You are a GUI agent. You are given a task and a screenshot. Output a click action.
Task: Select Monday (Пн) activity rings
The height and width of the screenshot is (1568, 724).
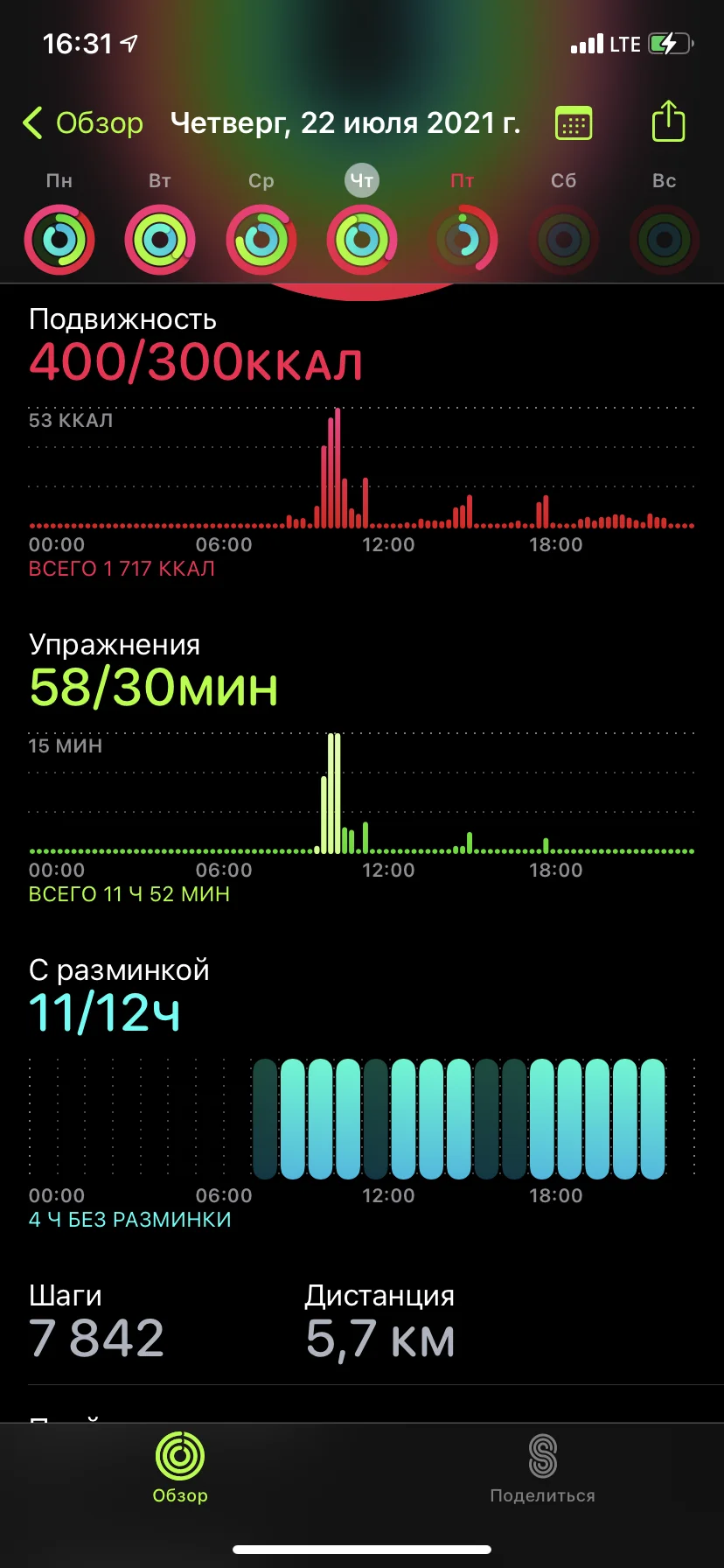59,239
